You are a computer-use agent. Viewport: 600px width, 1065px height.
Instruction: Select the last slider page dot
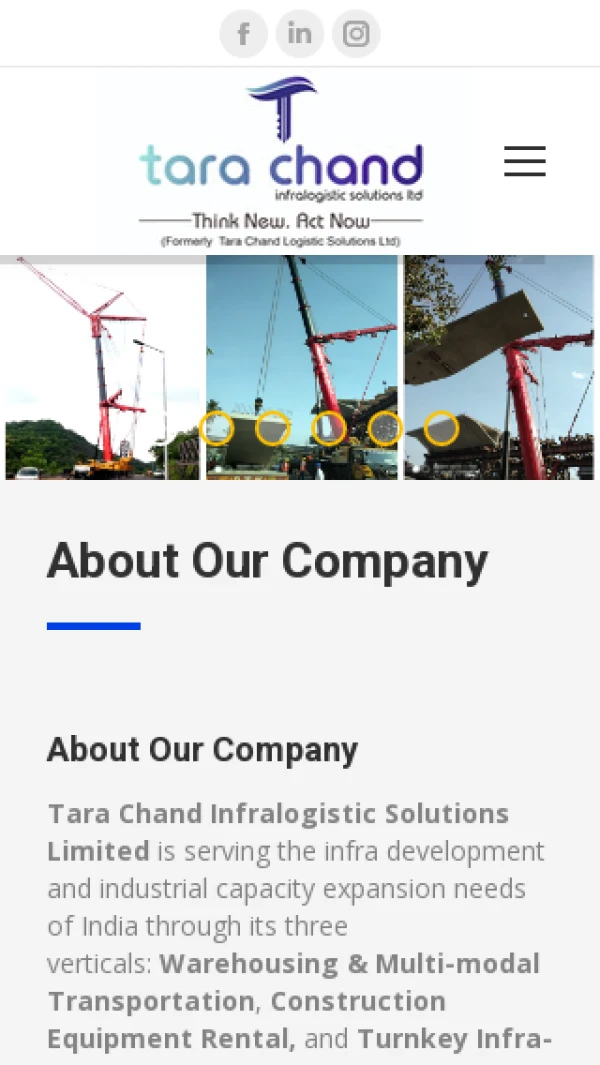click(441, 429)
